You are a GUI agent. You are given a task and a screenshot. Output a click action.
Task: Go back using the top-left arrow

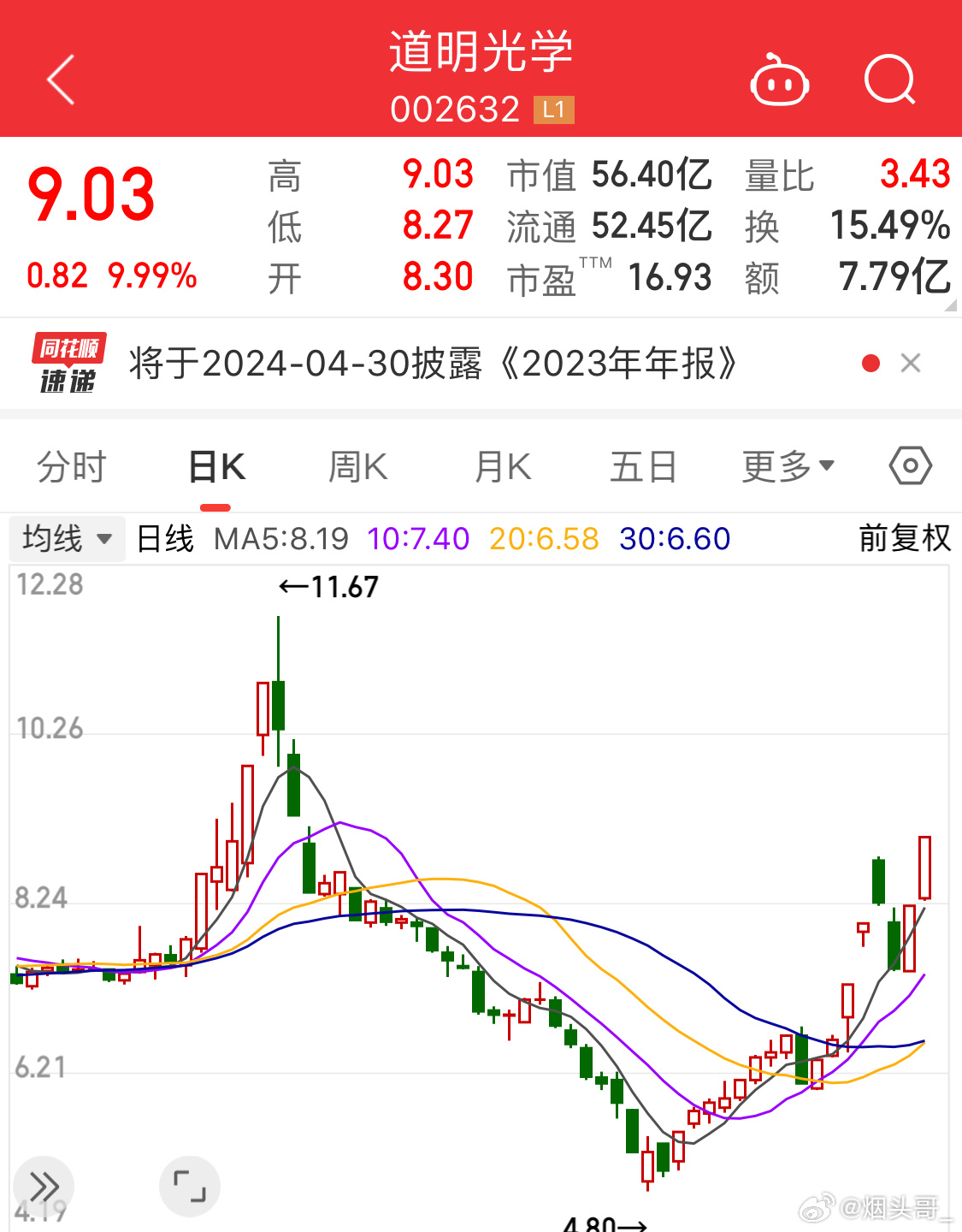click(x=61, y=80)
